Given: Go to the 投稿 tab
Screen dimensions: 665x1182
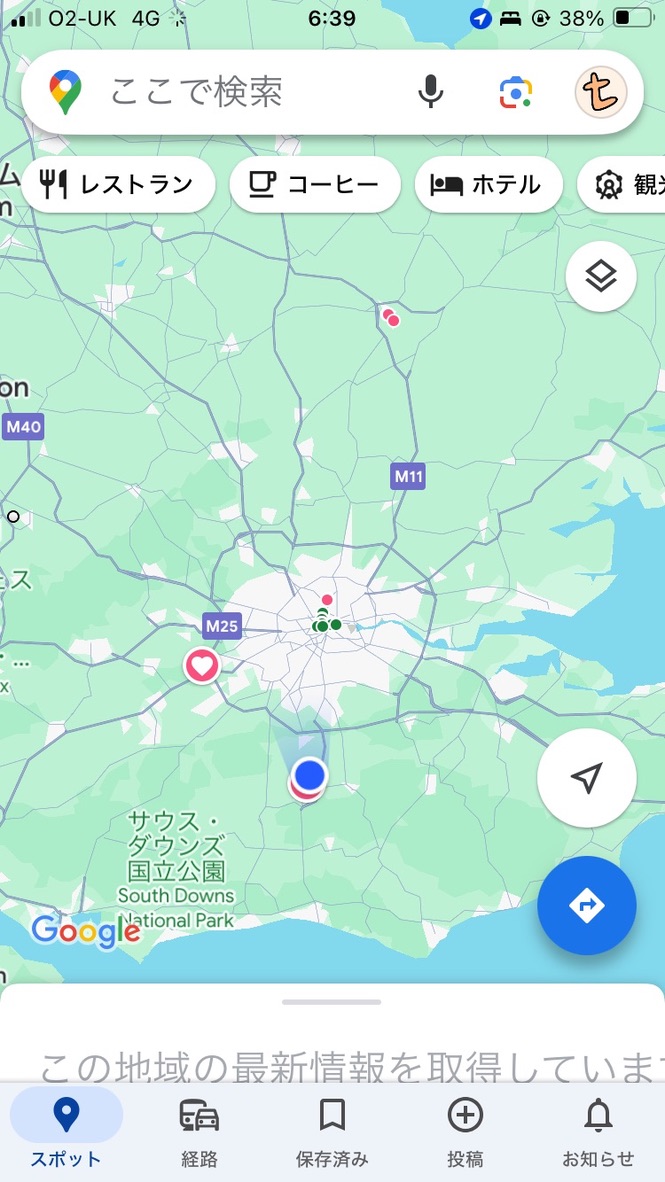Looking at the screenshot, I should pos(465,1132).
